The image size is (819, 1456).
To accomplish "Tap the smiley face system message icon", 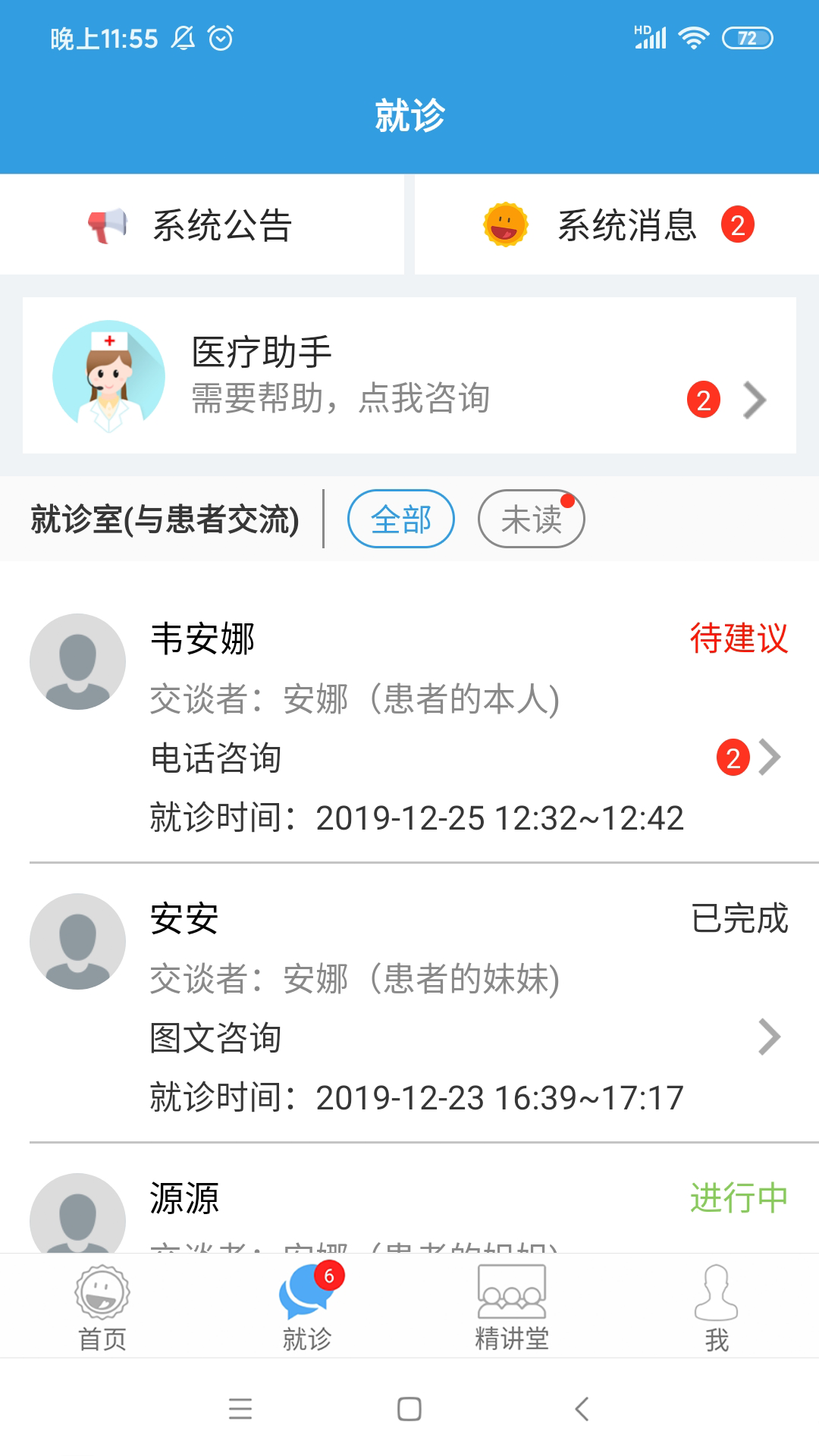I will (x=507, y=225).
